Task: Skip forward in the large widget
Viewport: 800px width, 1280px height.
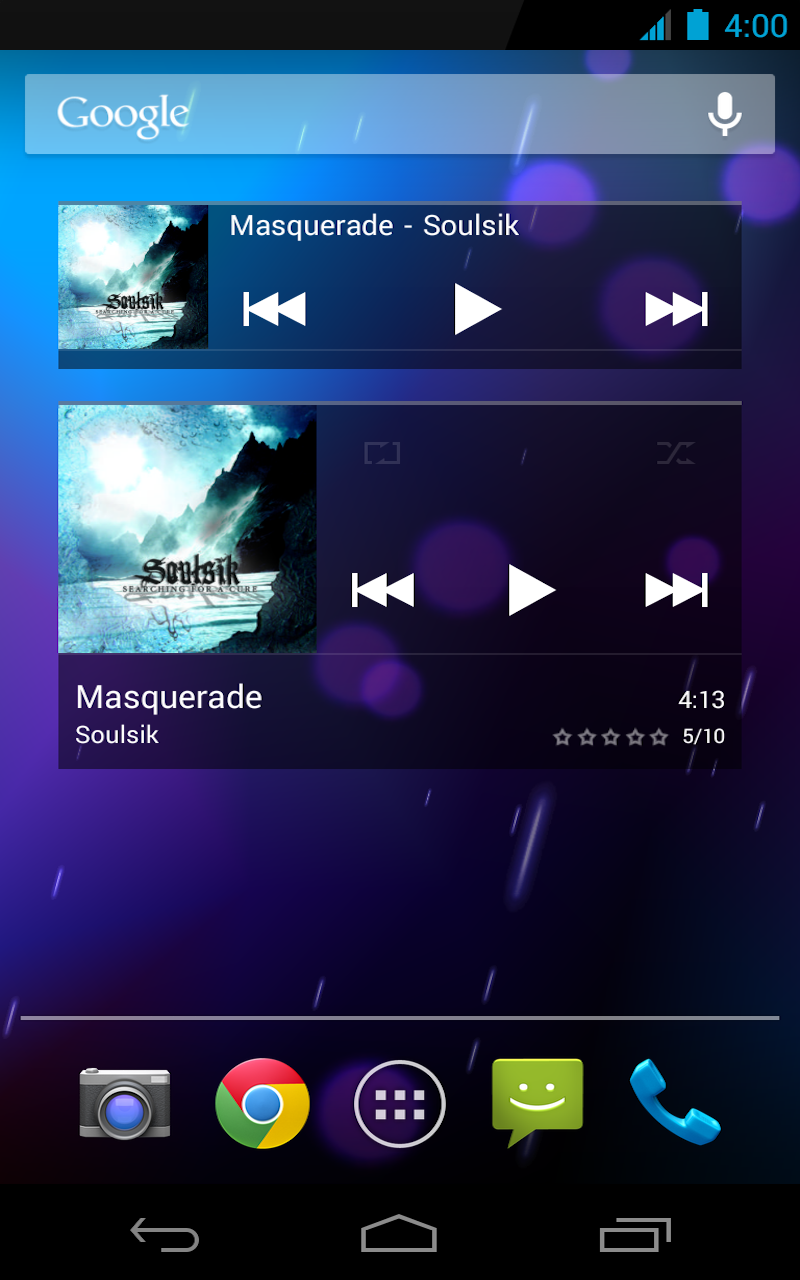Action: [x=677, y=590]
